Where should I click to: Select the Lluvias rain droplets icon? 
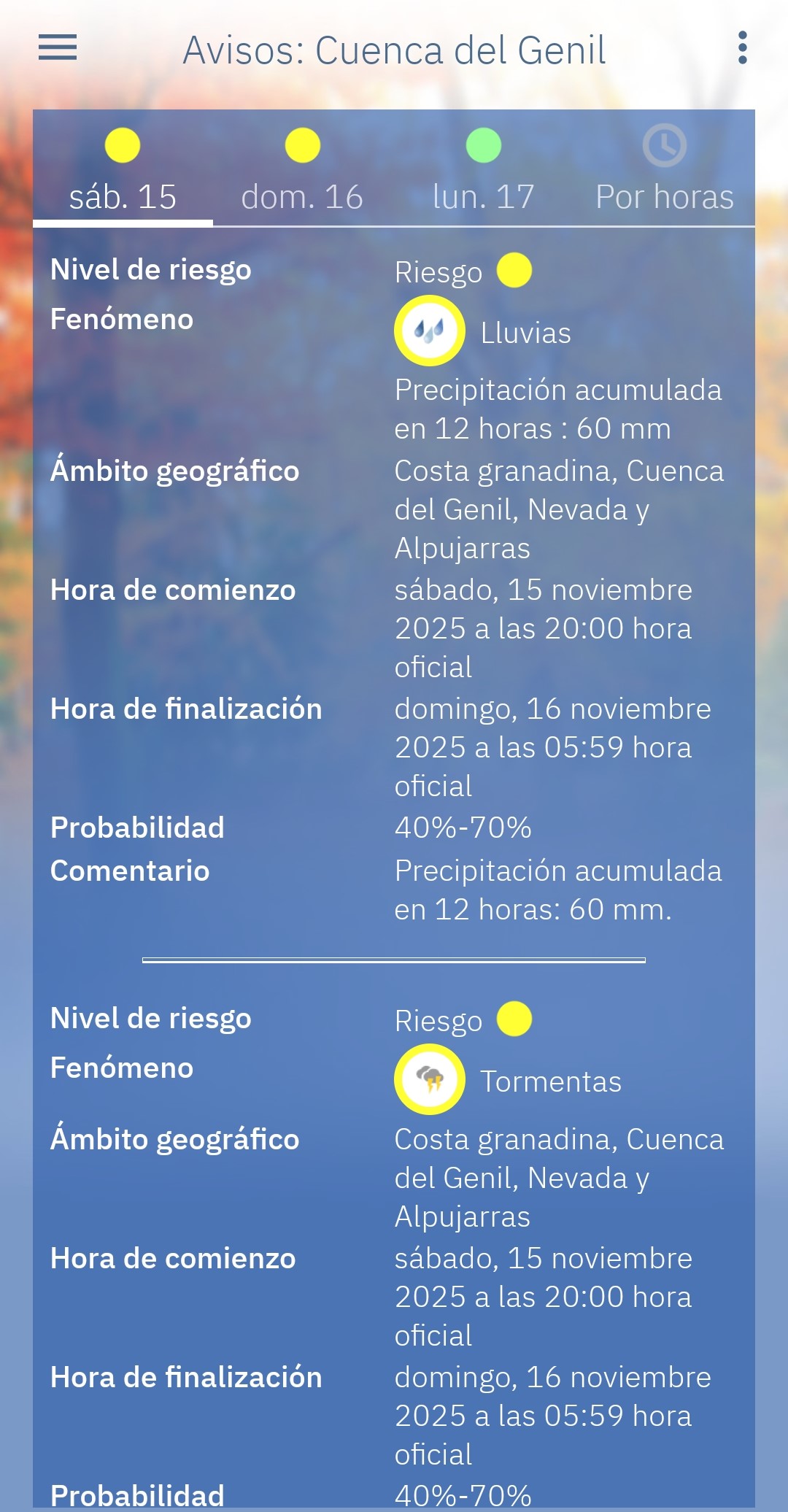[429, 330]
